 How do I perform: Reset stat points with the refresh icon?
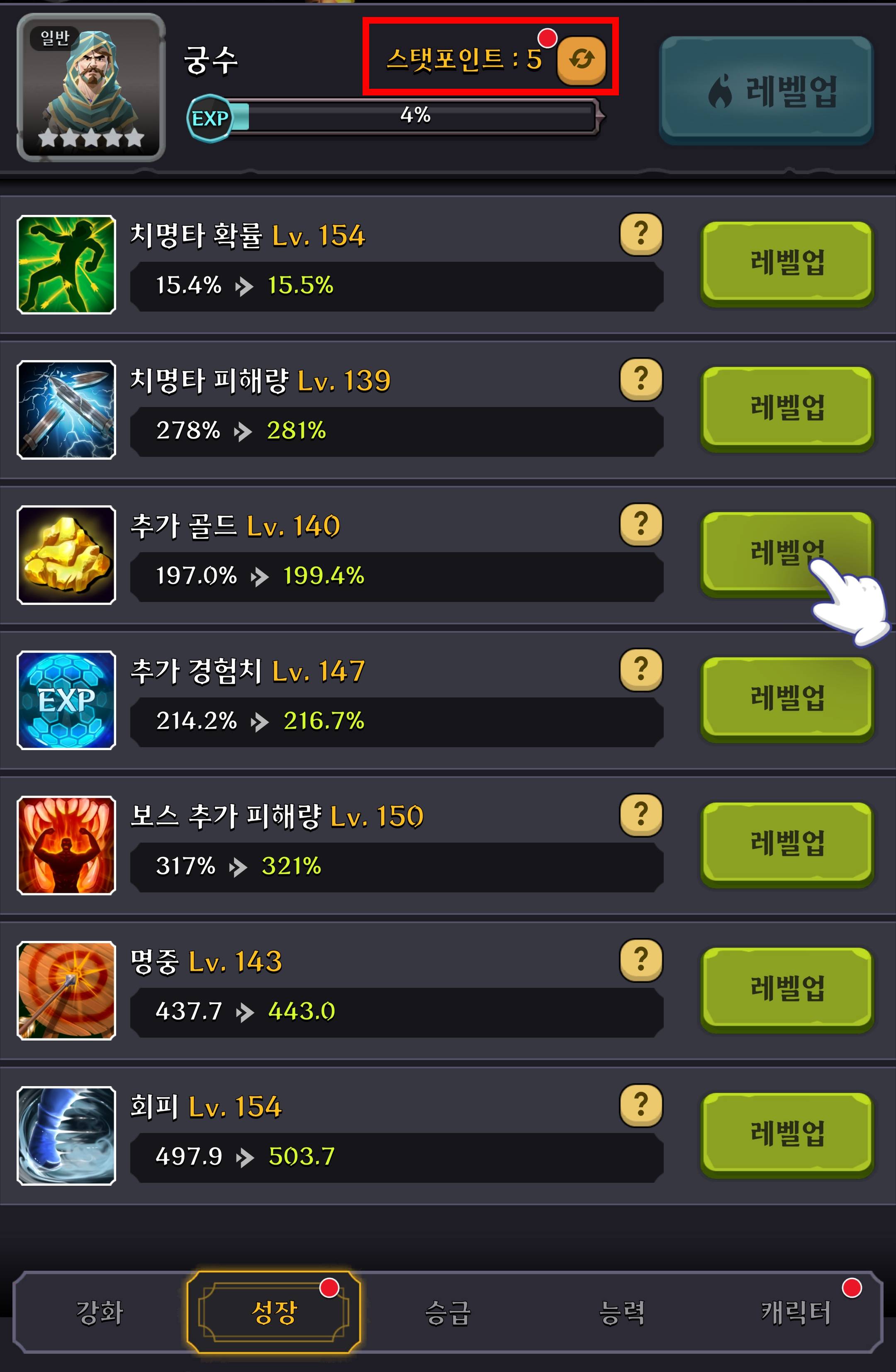click(581, 59)
